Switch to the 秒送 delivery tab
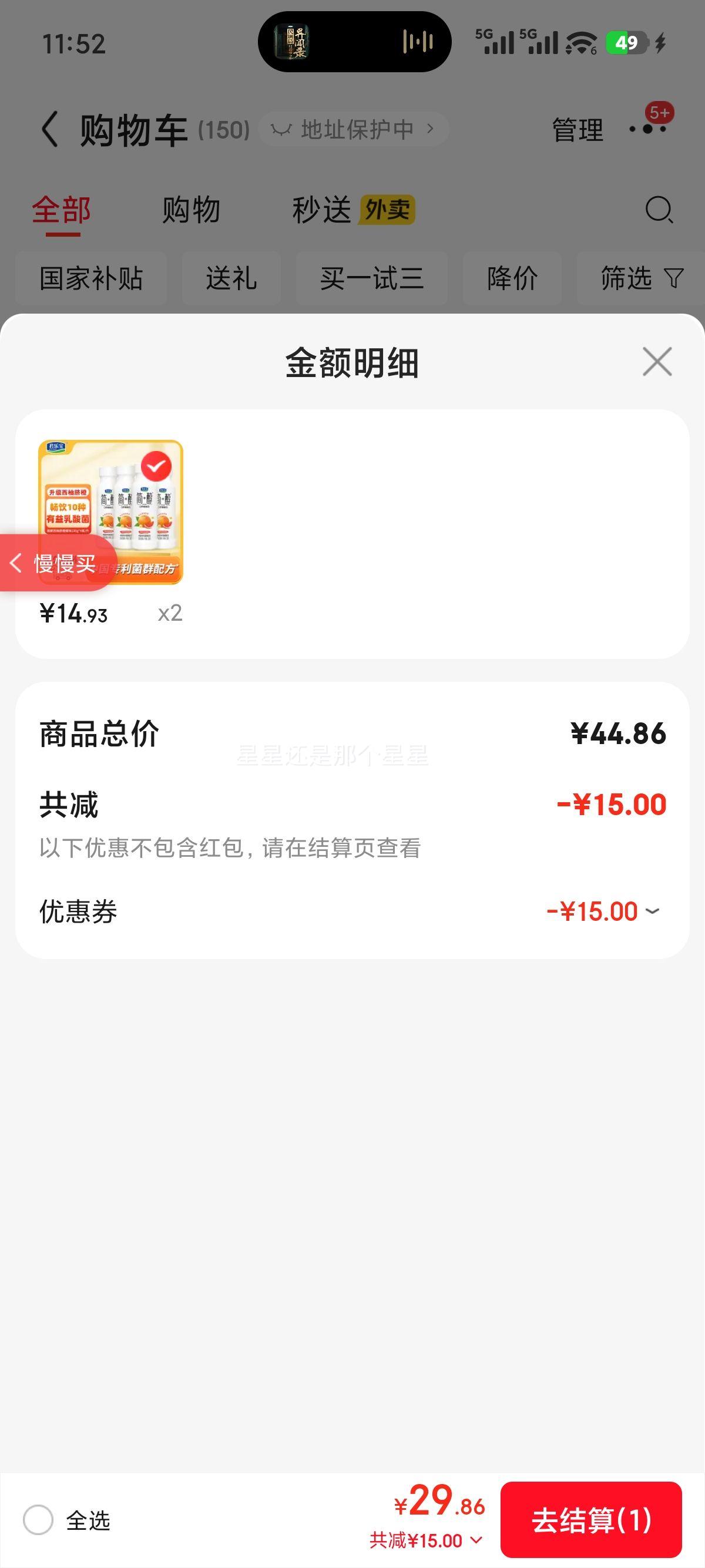The image size is (705, 1568). (x=321, y=210)
